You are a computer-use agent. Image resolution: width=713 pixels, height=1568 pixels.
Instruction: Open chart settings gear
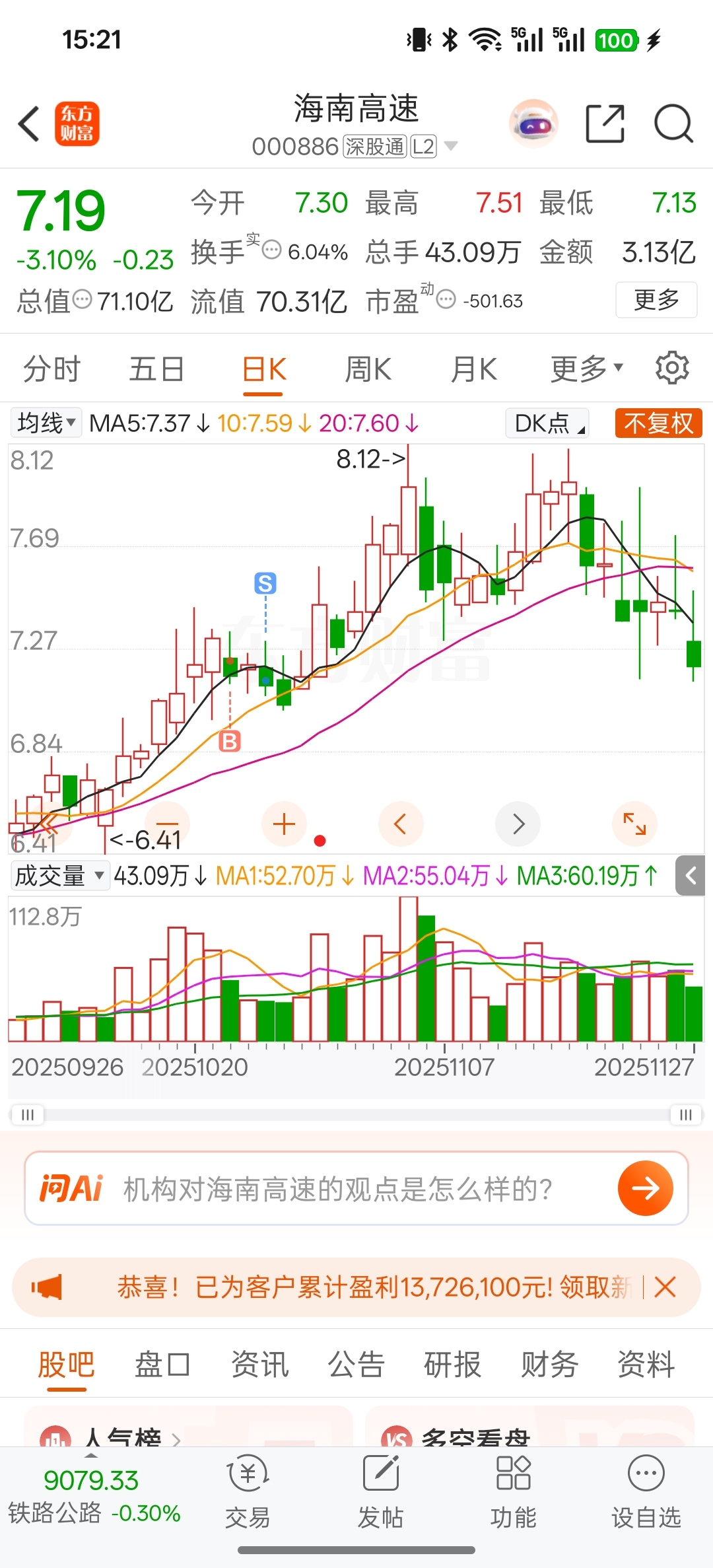click(672, 368)
